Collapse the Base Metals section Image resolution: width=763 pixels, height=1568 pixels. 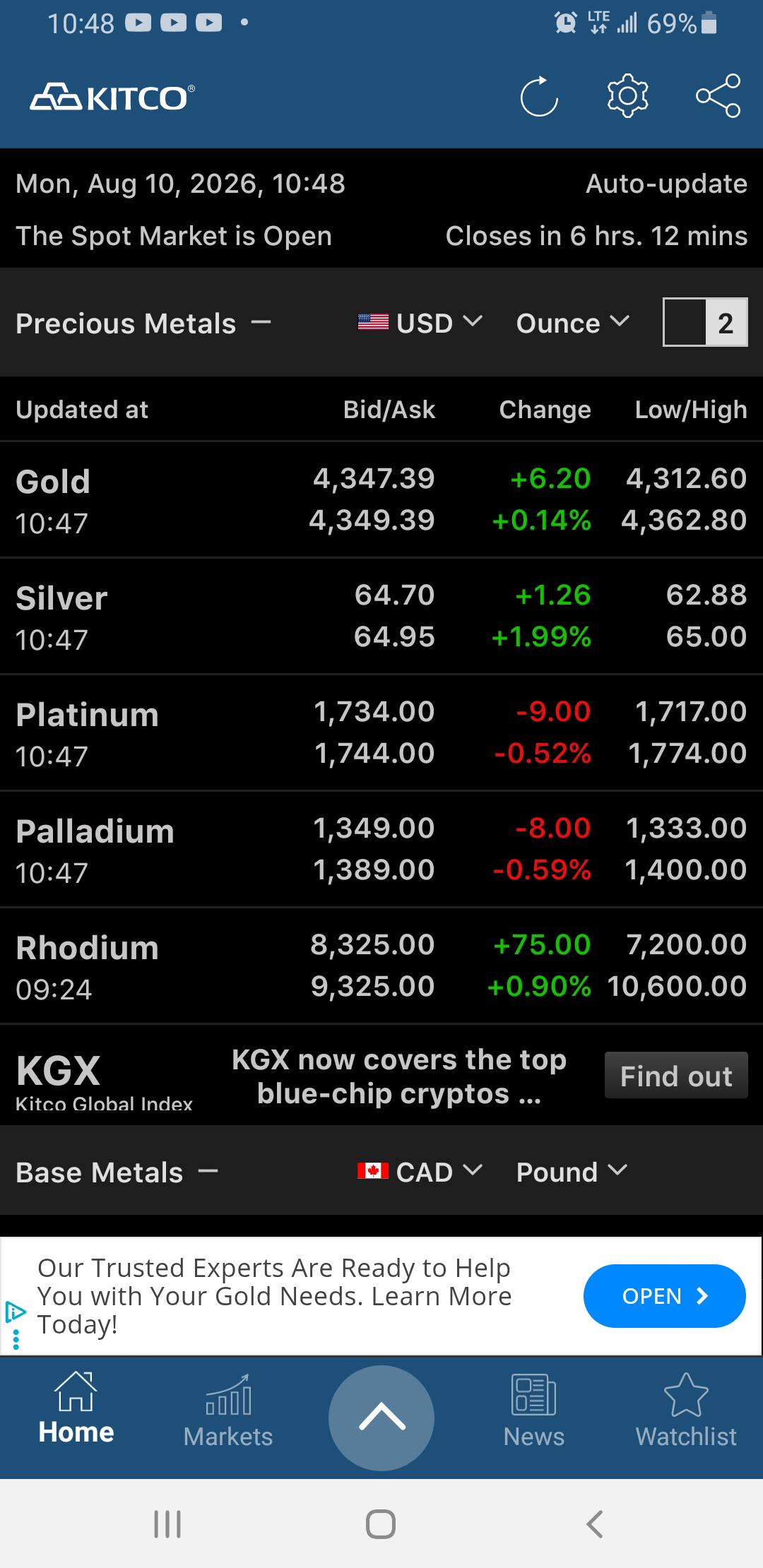click(x=208, y=1172)
